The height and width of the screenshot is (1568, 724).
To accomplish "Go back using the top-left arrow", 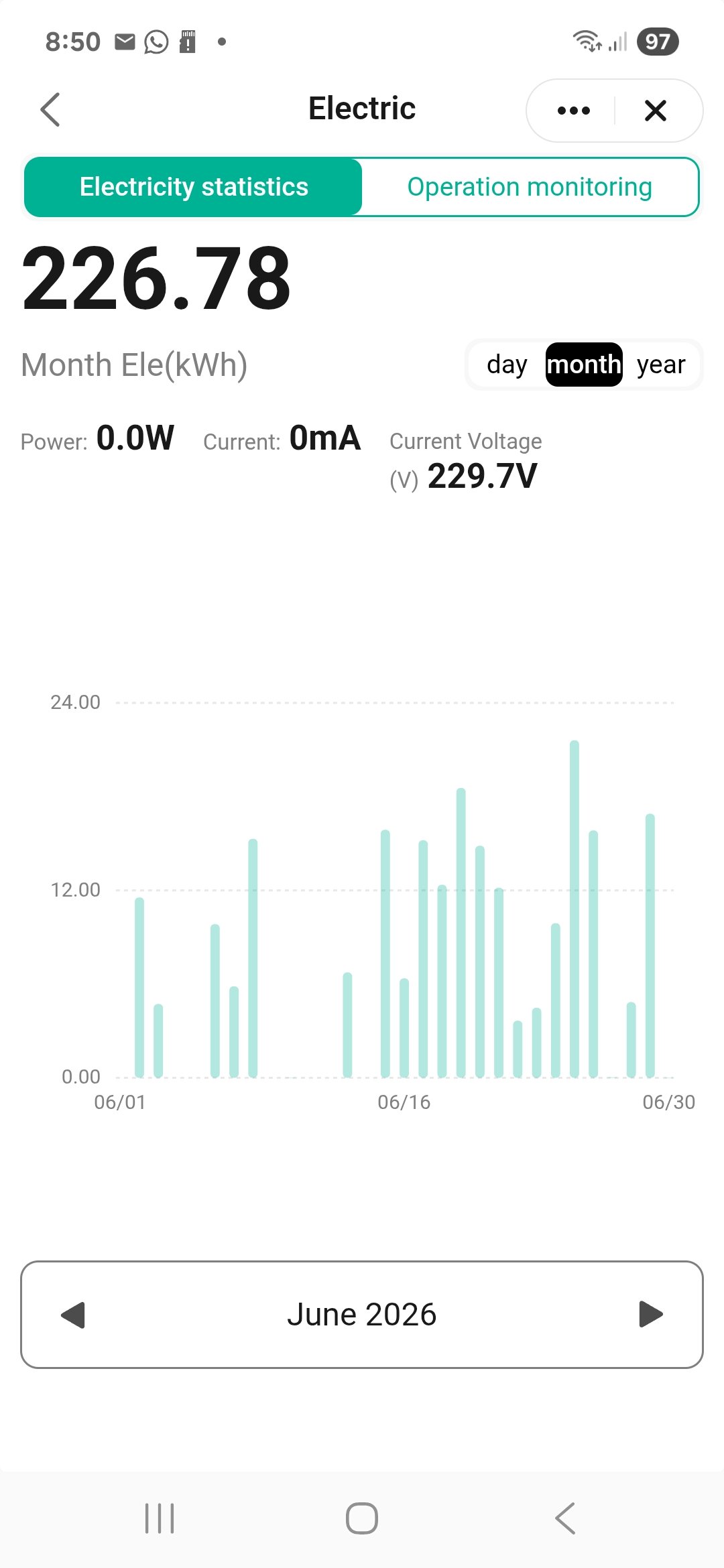I will click(x=51, y=109).
